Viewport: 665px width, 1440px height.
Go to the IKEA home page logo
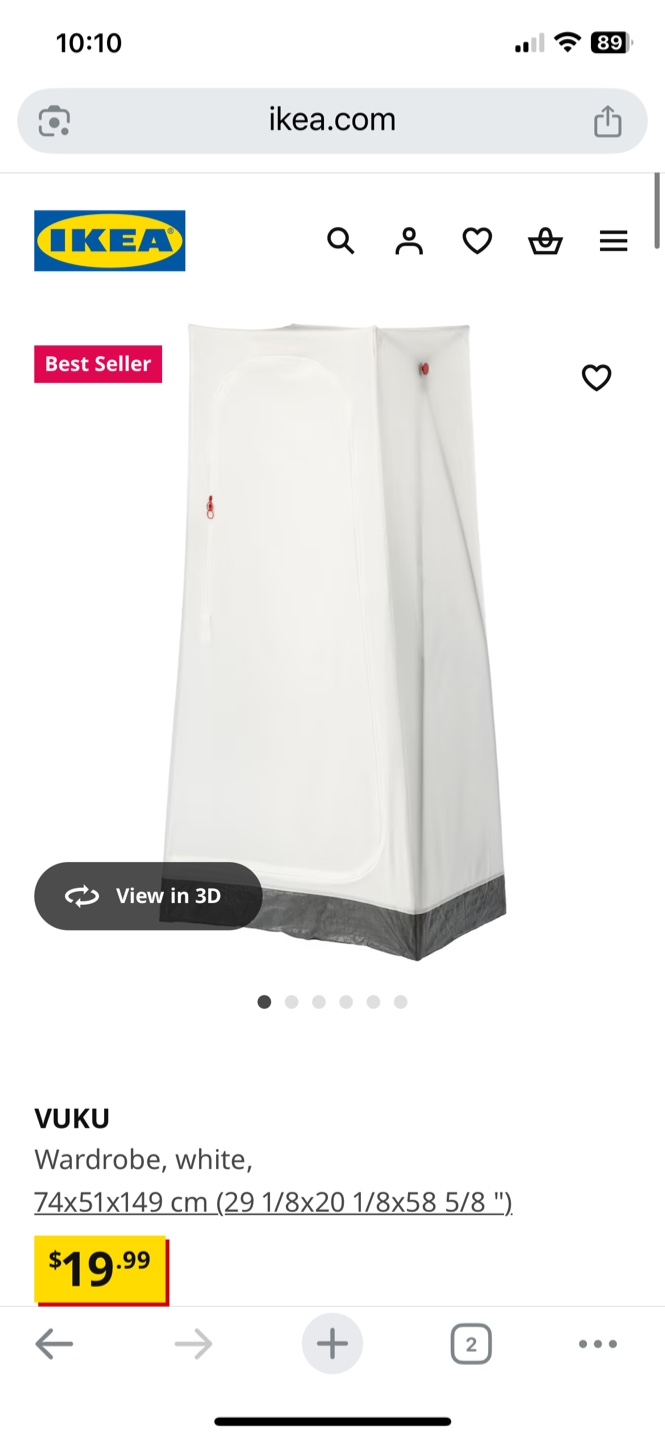click(110, 241)
